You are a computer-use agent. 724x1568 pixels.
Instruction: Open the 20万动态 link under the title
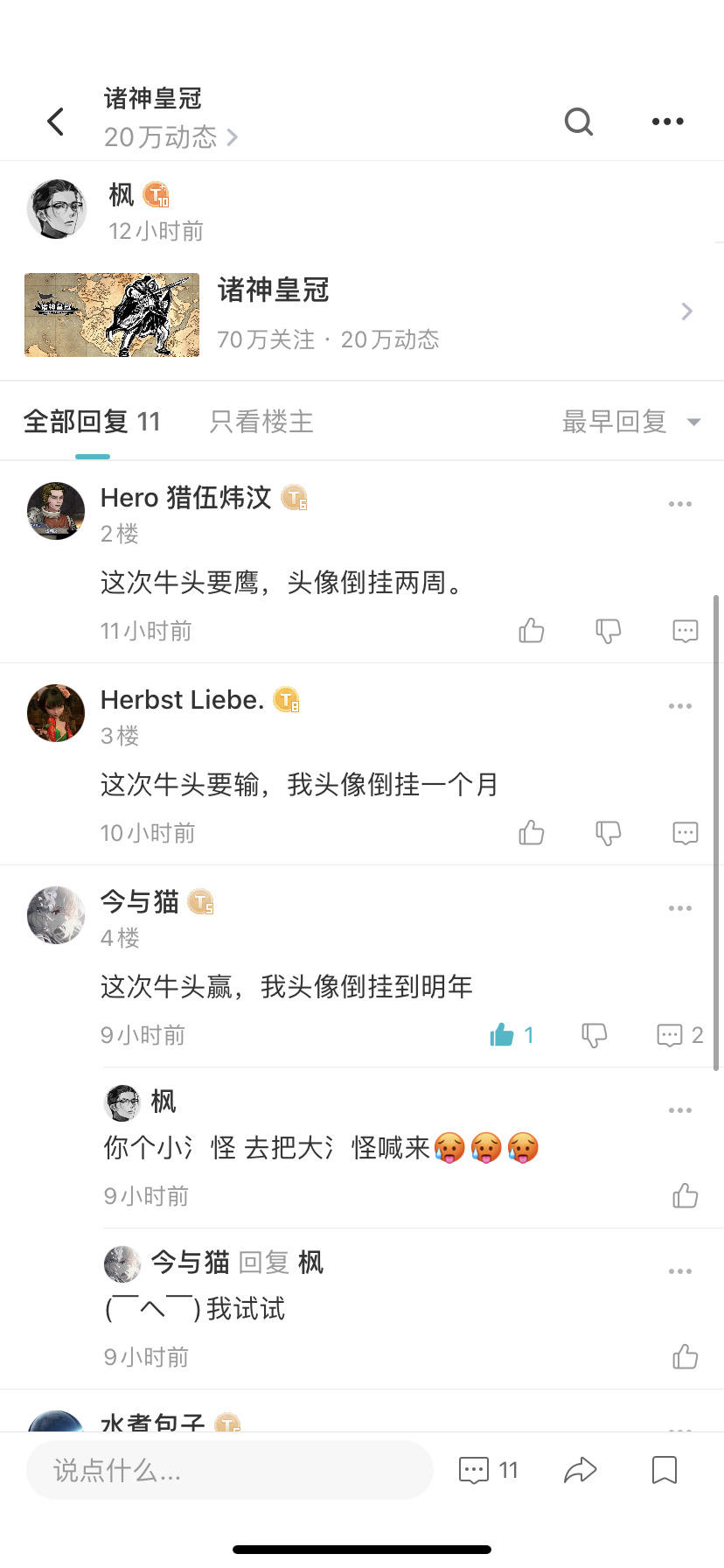coord(171,137)
